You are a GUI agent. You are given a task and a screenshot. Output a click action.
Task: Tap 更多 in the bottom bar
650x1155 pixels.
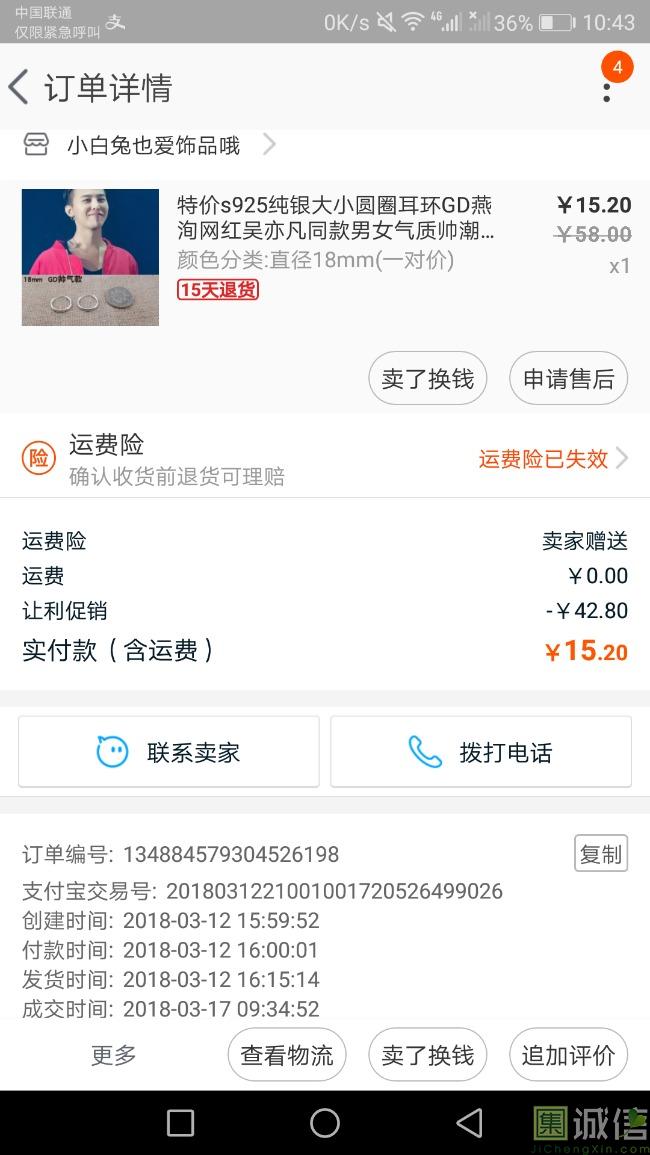113,1055
